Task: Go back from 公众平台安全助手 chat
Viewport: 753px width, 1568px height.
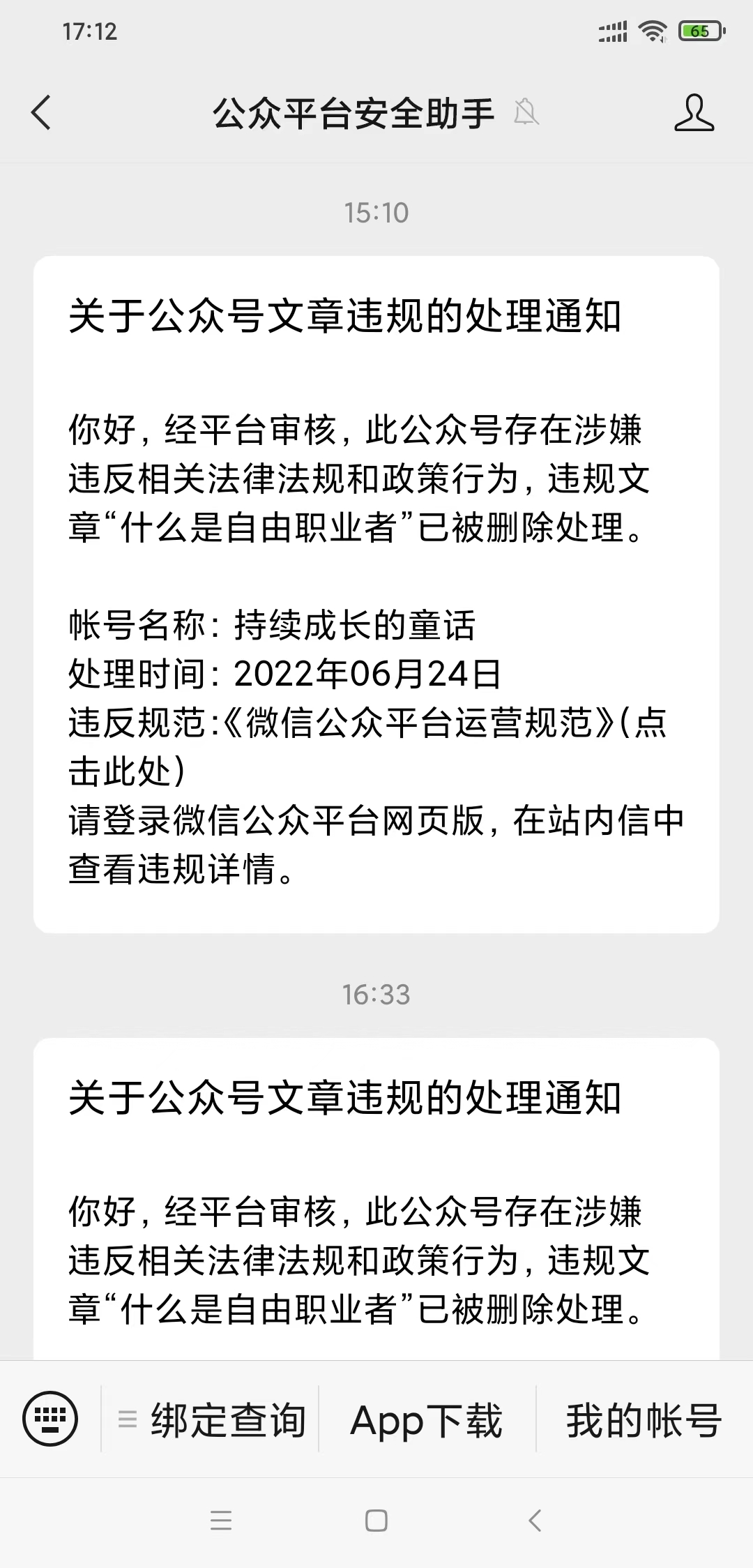Action: pos(42,113)
